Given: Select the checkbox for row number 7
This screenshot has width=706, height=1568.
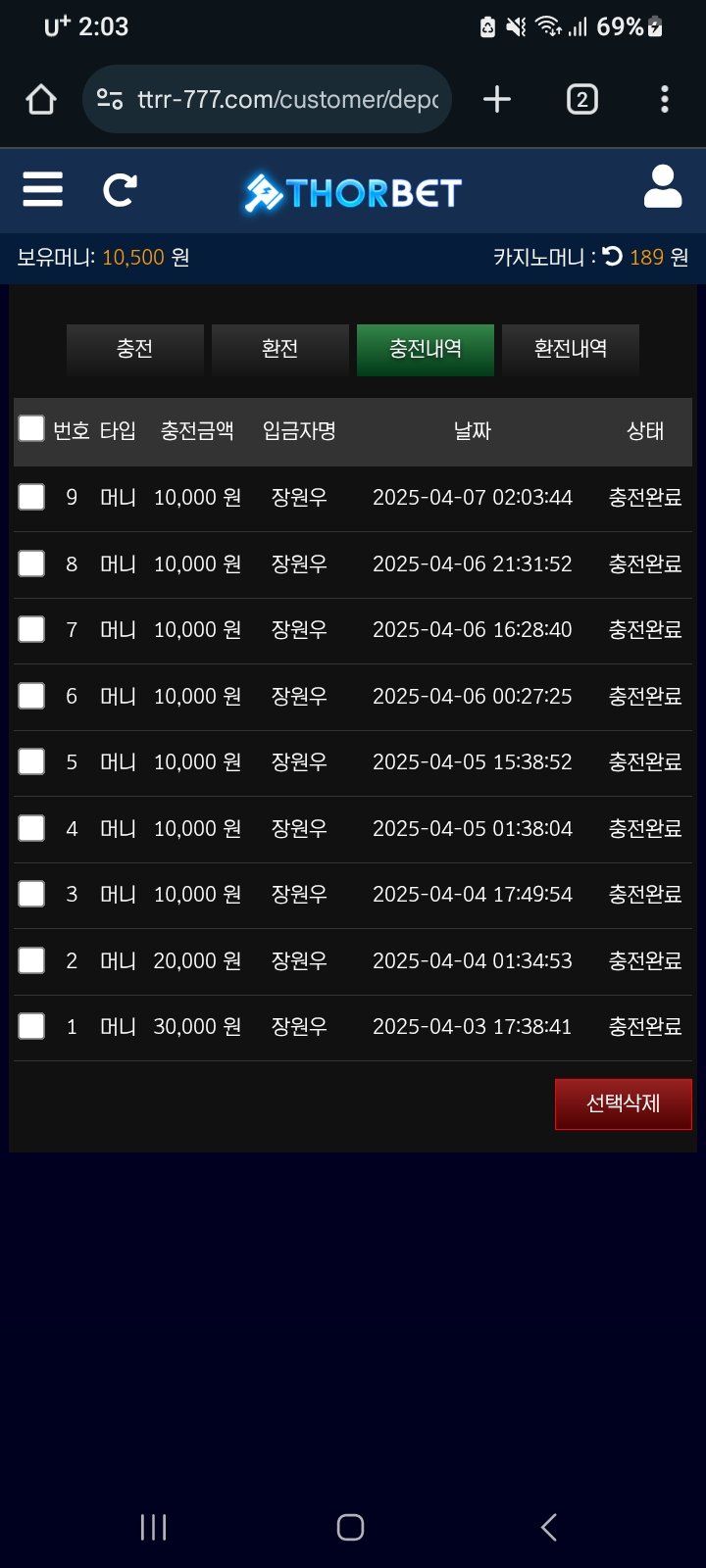Looking at the screenshot, I should point(31,629).
